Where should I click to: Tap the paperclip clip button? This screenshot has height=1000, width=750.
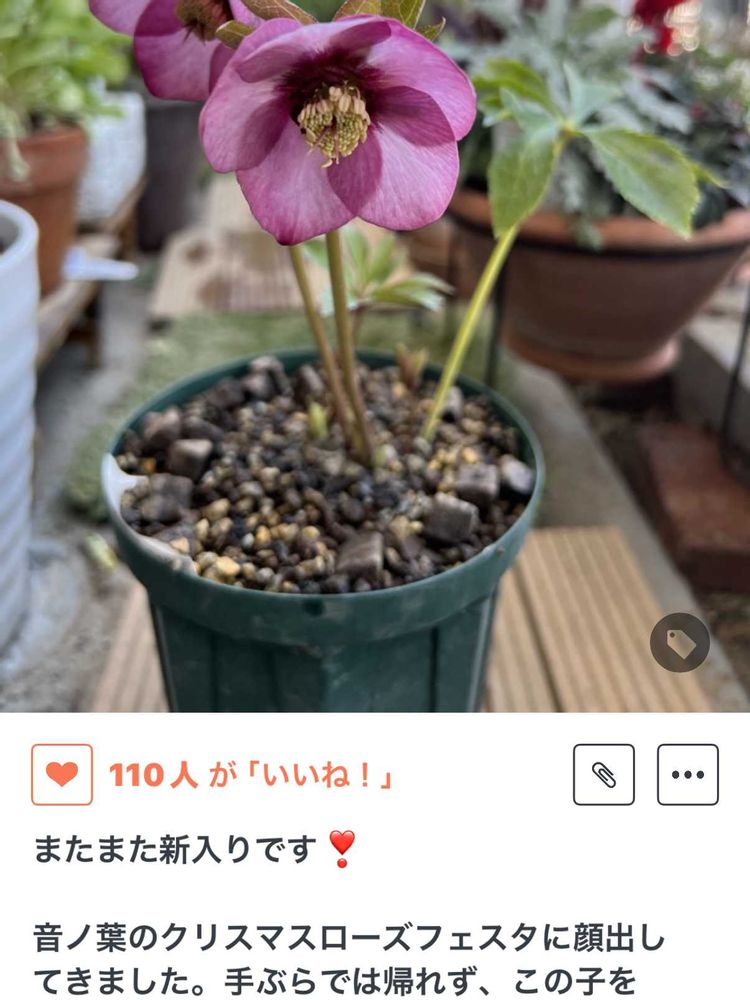pyautogui.click(x=604, y=775)
